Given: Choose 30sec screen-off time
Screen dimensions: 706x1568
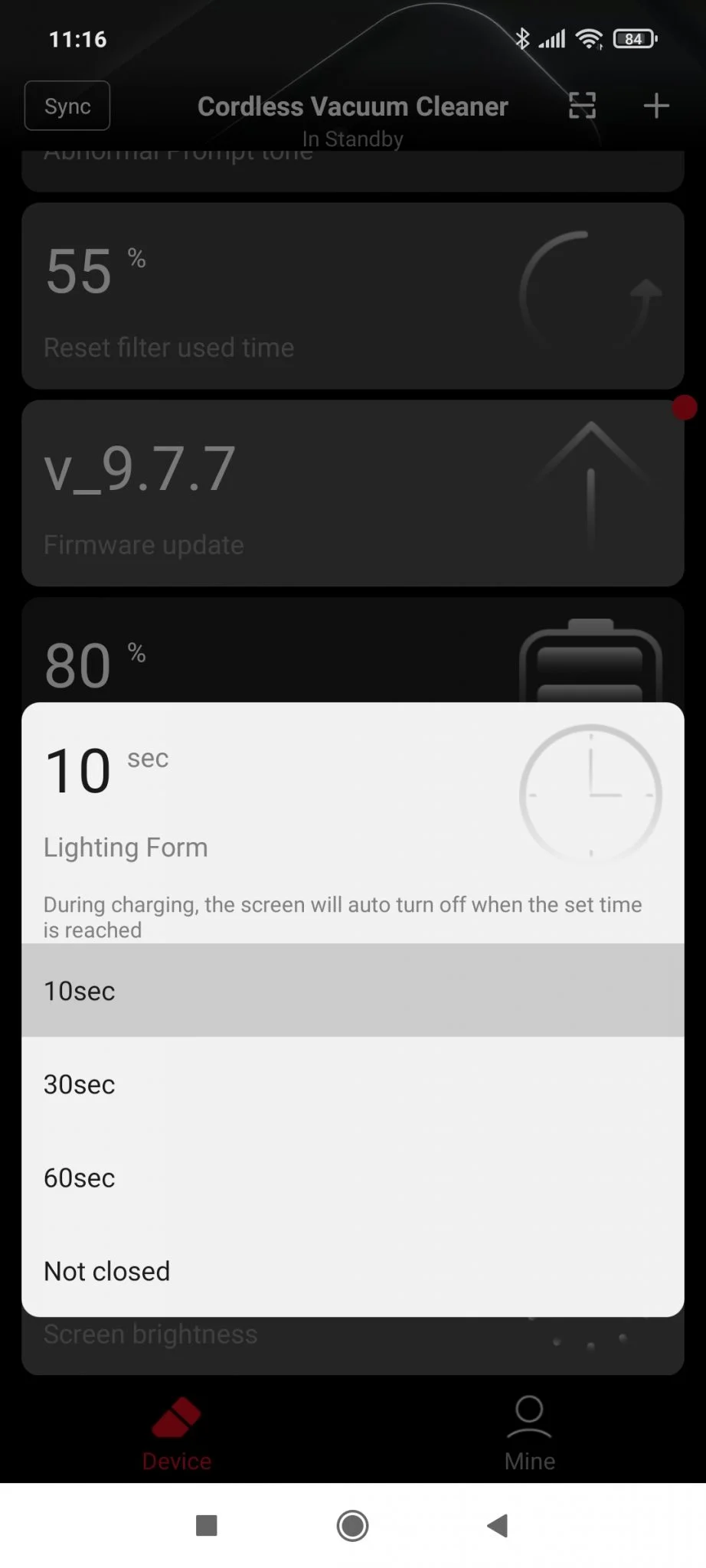Looking at the screenshot, I should (x=352, y=1083).
